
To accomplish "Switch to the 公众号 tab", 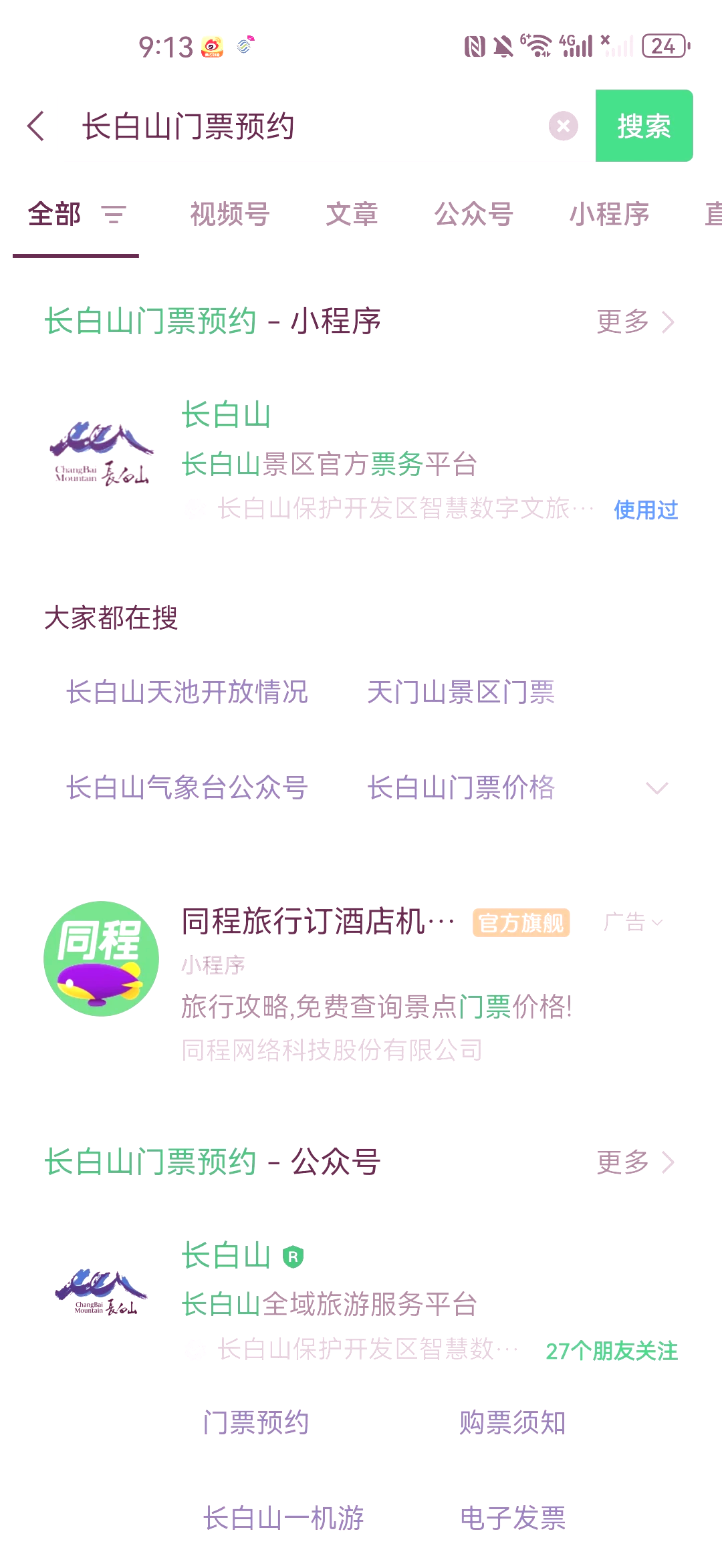I will pyautogui.click(x=473, y=215).
